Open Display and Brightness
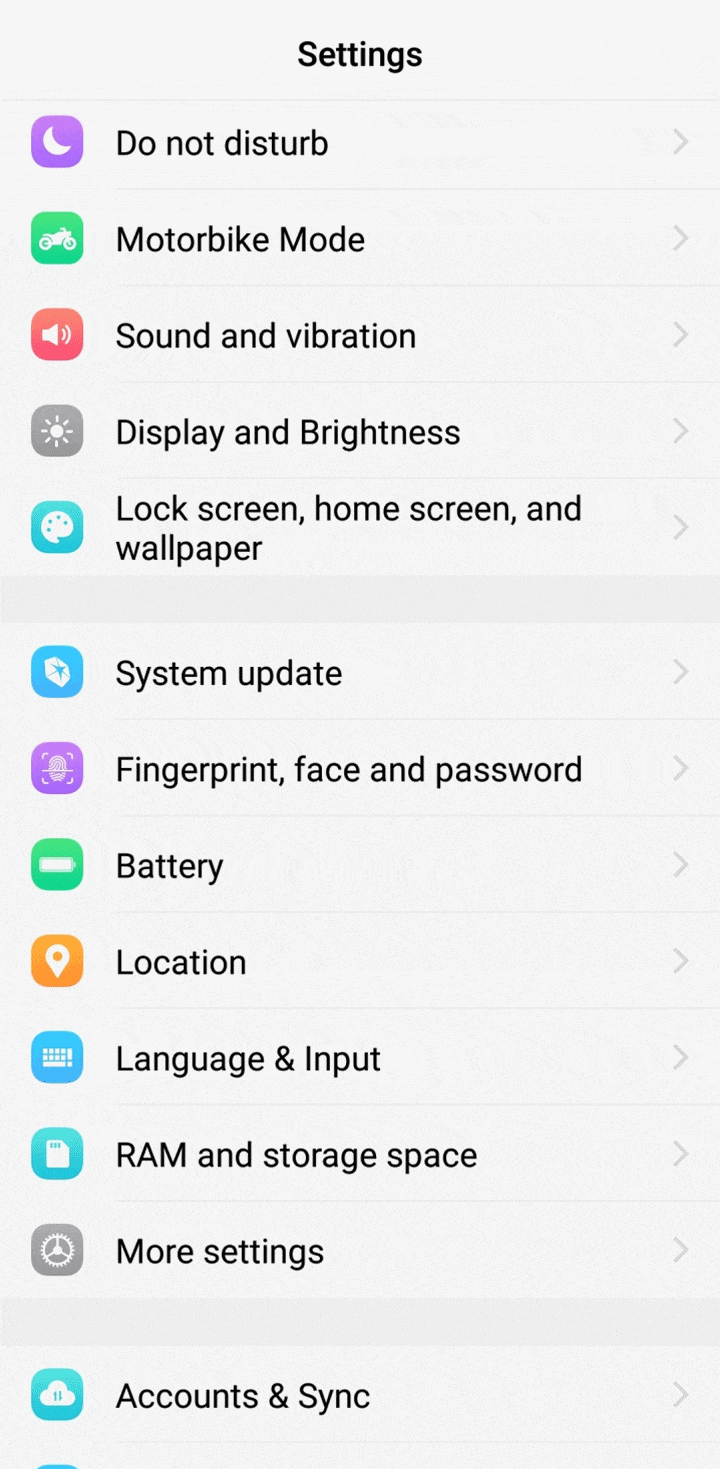The image size is (720, 1469). (360, 432)
